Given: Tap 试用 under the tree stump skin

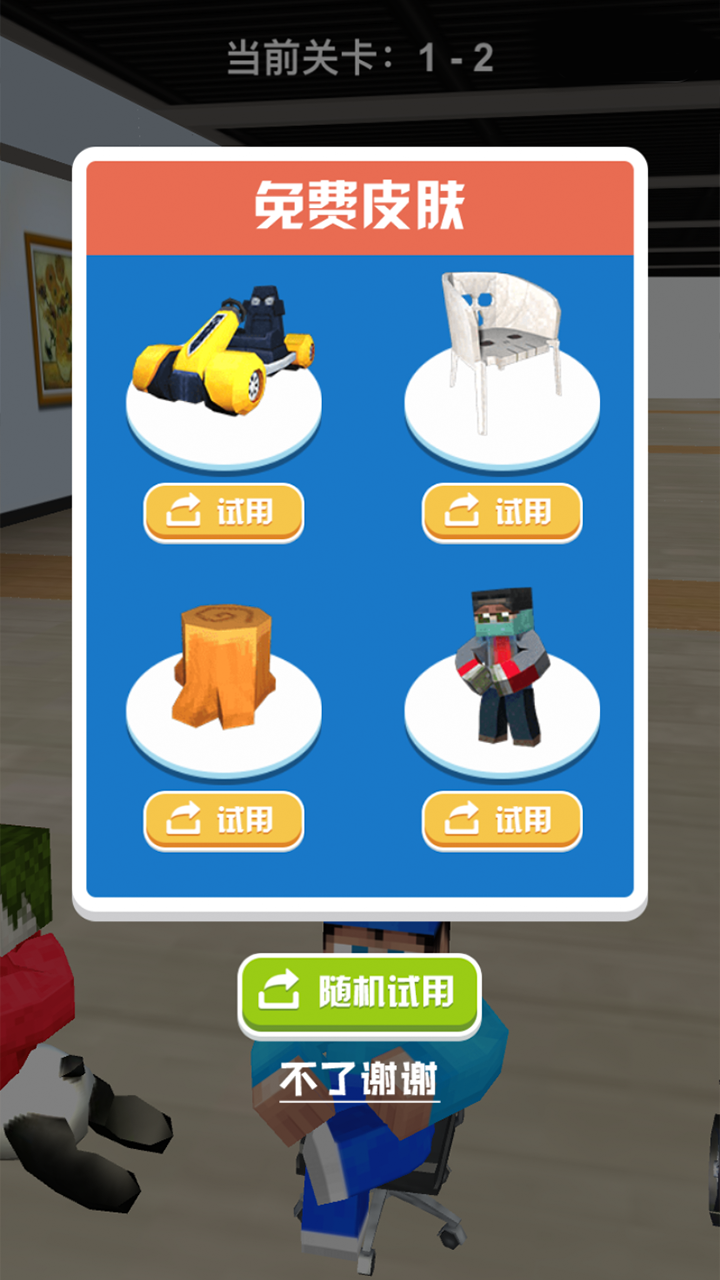Looking at the screenshot, I should pyautogui.click(x=223, y=821).
